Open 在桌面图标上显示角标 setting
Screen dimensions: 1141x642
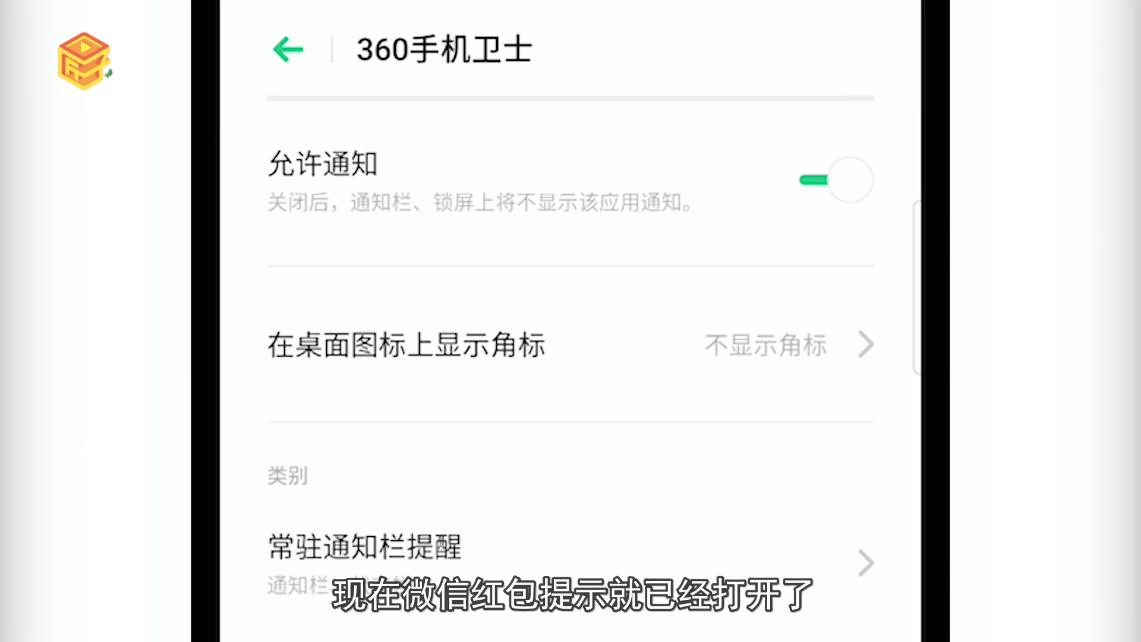point(570,345)
